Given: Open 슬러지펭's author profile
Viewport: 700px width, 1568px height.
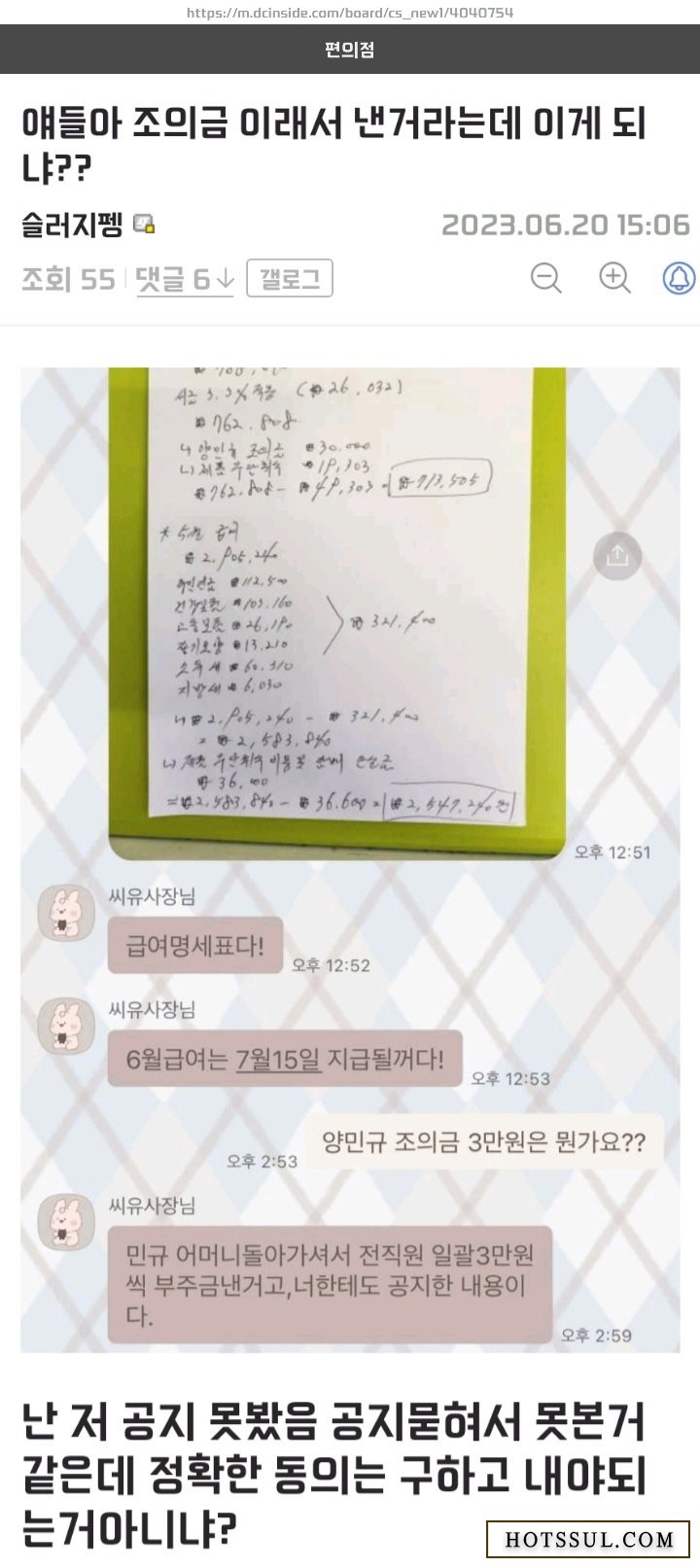Looking at the screenshot, I should coord(73,225).
